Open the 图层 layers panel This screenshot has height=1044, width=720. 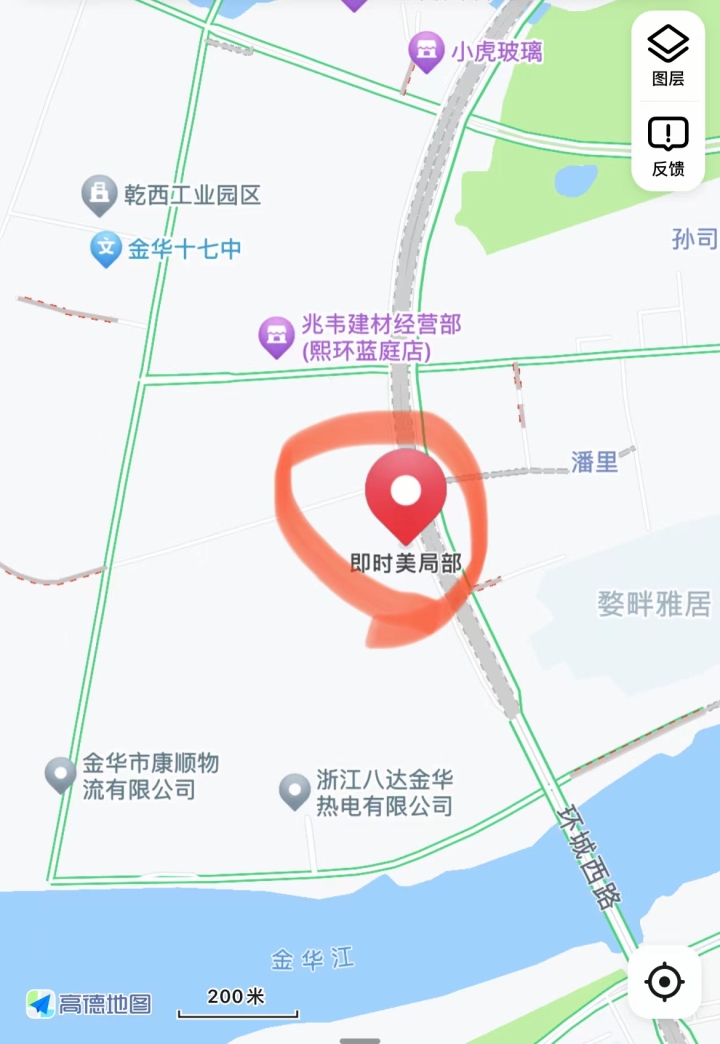[x=668, y=55]
